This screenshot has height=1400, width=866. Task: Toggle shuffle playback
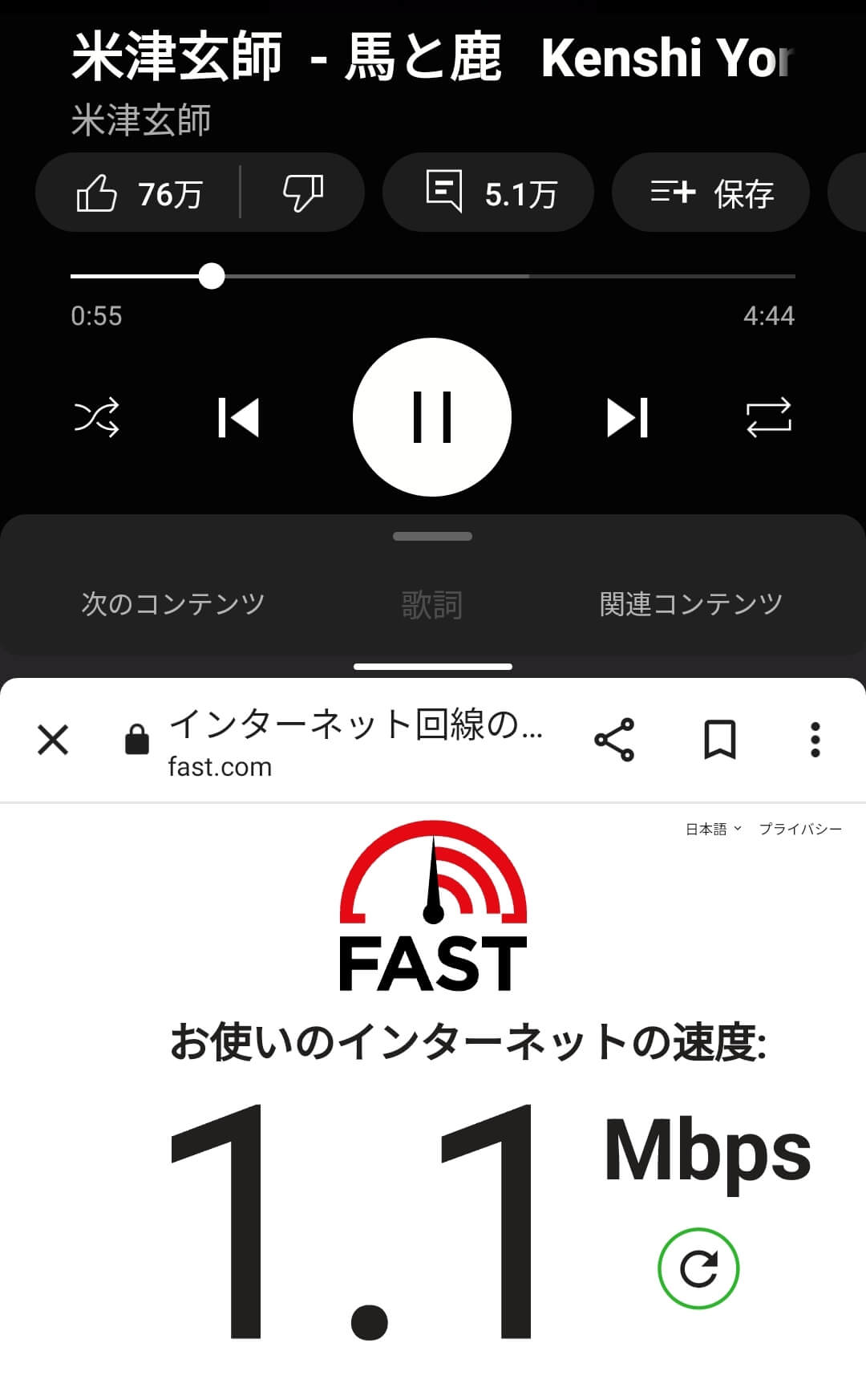(x=96, y=417)
